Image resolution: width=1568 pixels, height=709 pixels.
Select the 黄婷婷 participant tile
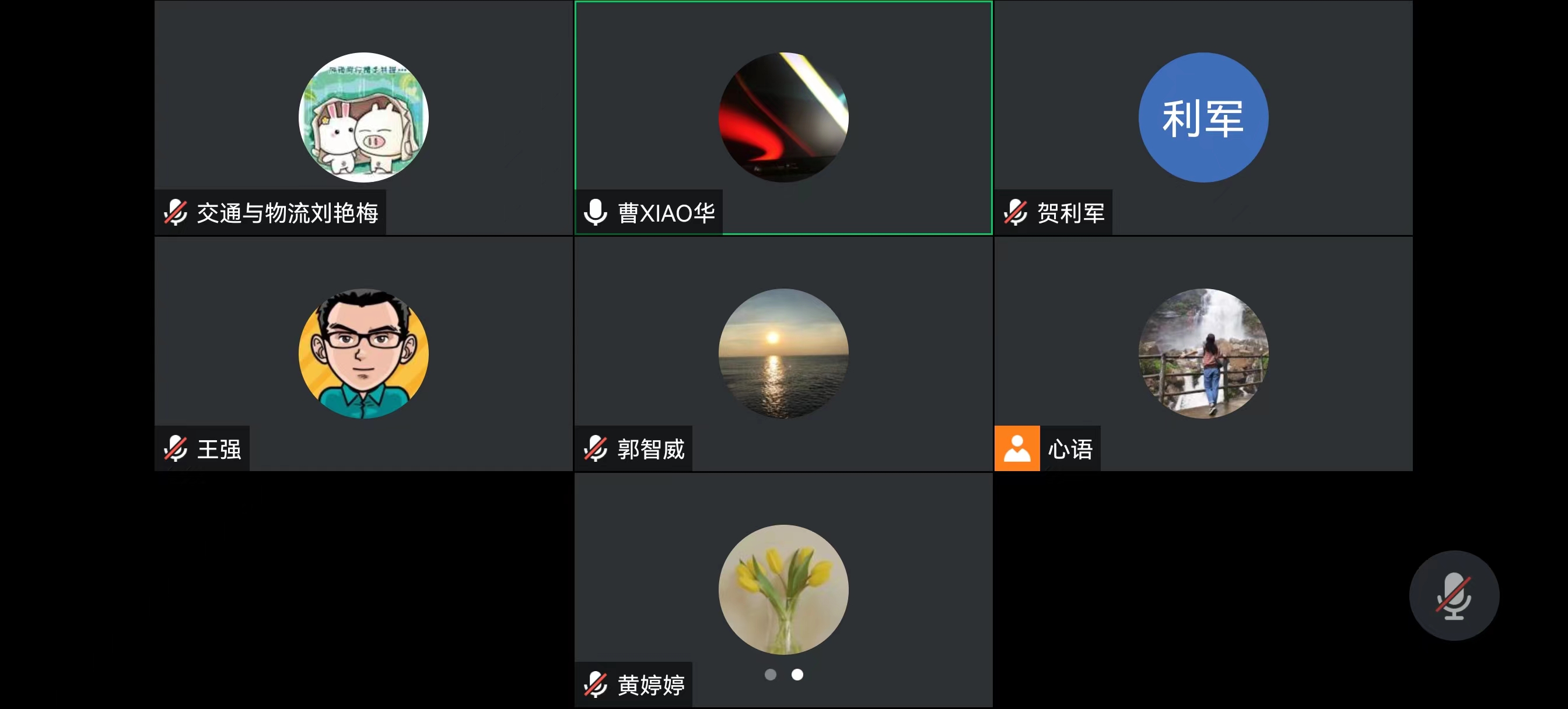click(783, 588)
